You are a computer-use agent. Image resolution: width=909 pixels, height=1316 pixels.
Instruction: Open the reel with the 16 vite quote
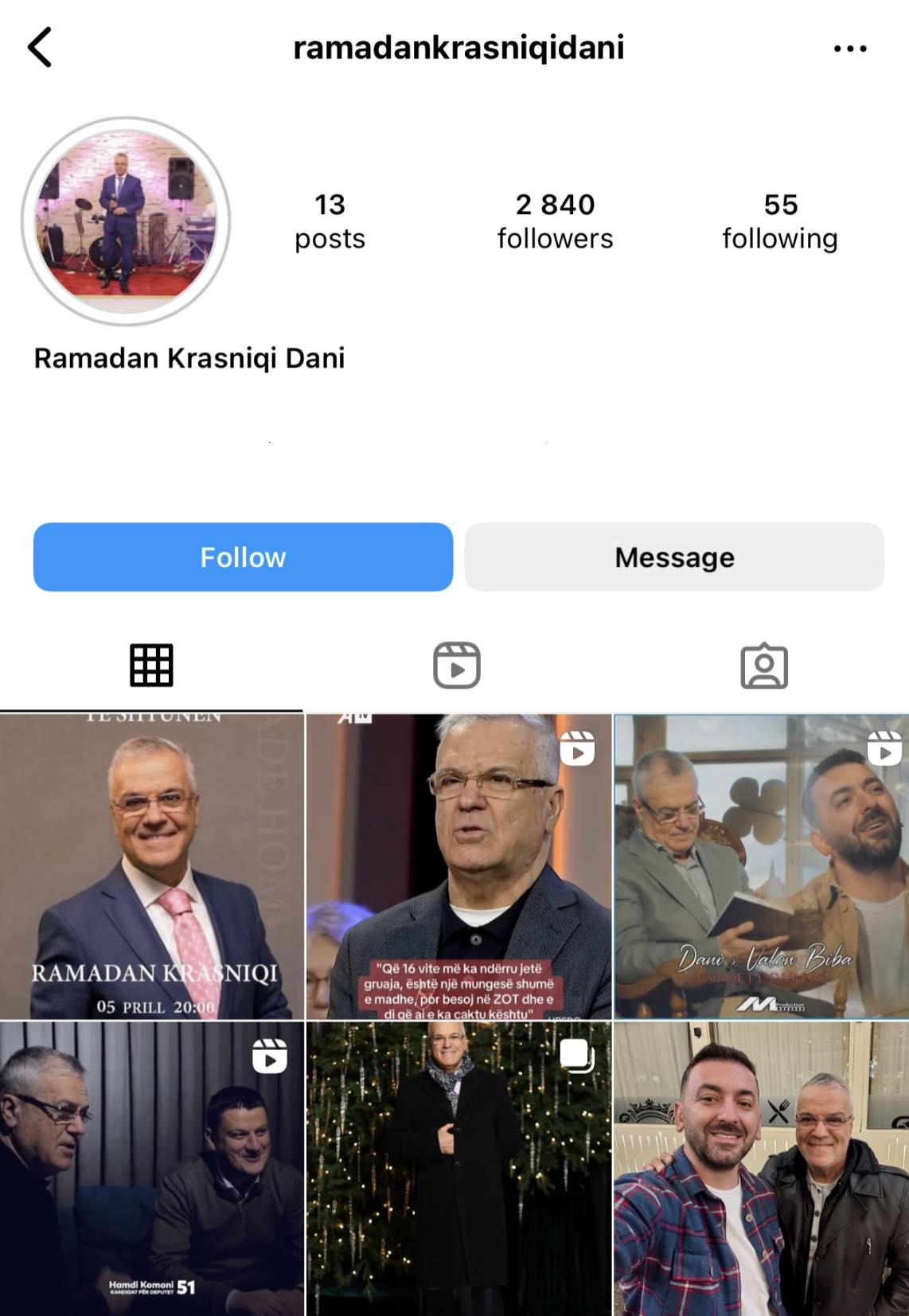[x=458, y=866]
